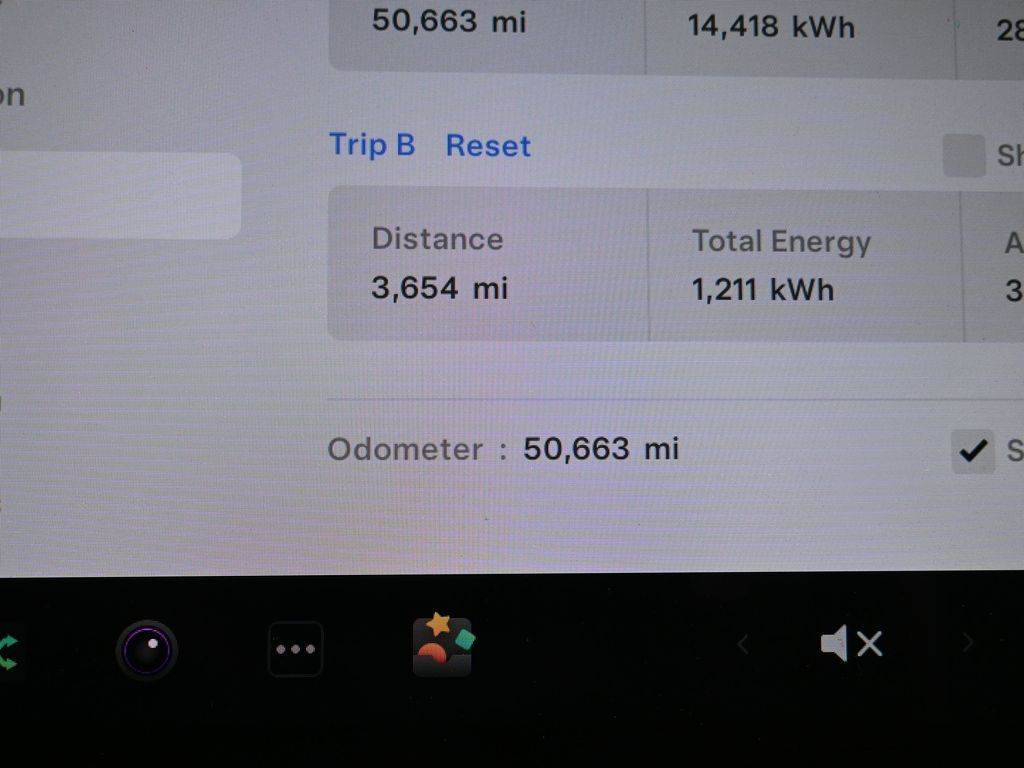Rename the Trip B label
This screenshot has height=768, width=1024.
click(x=372, y=145)
